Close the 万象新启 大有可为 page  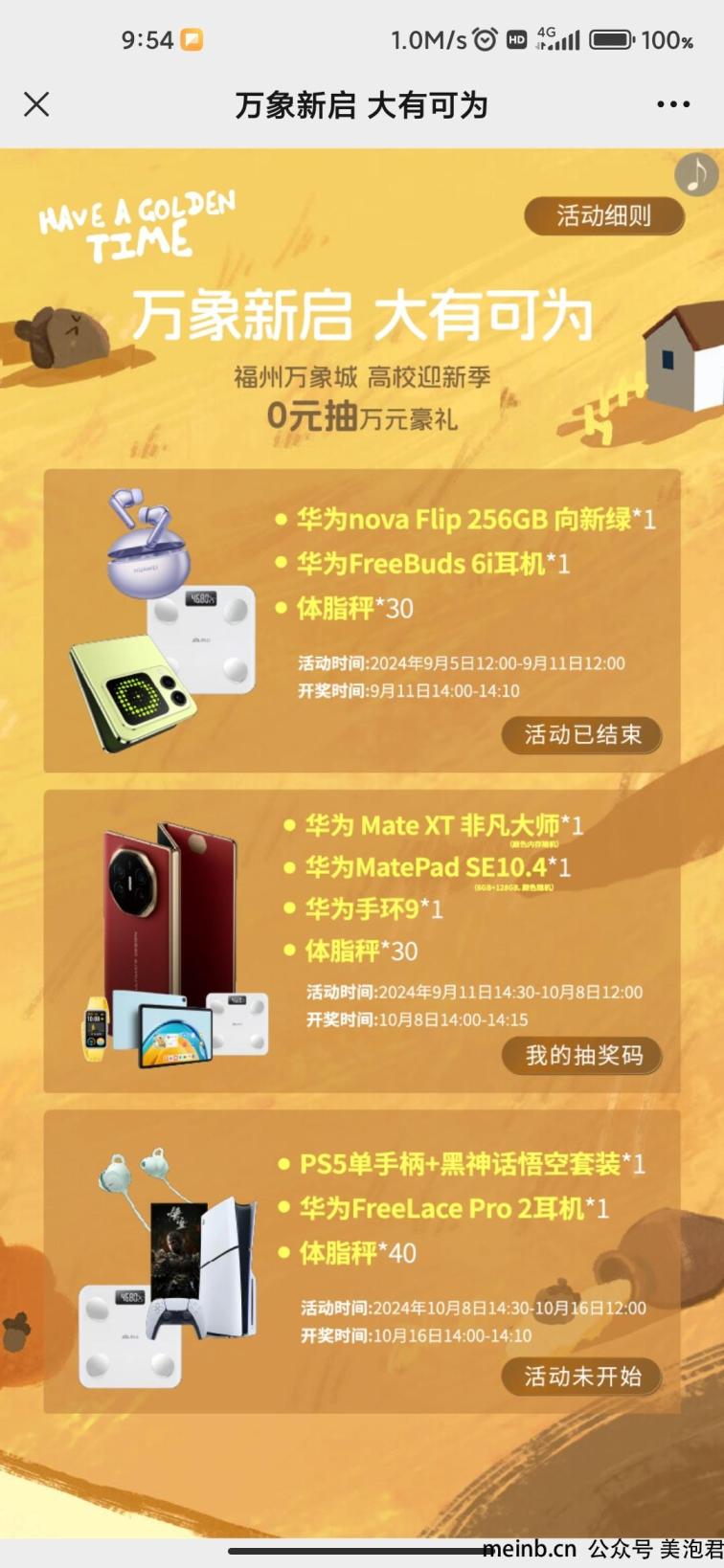pyautogui.click(x=36, y=104)
